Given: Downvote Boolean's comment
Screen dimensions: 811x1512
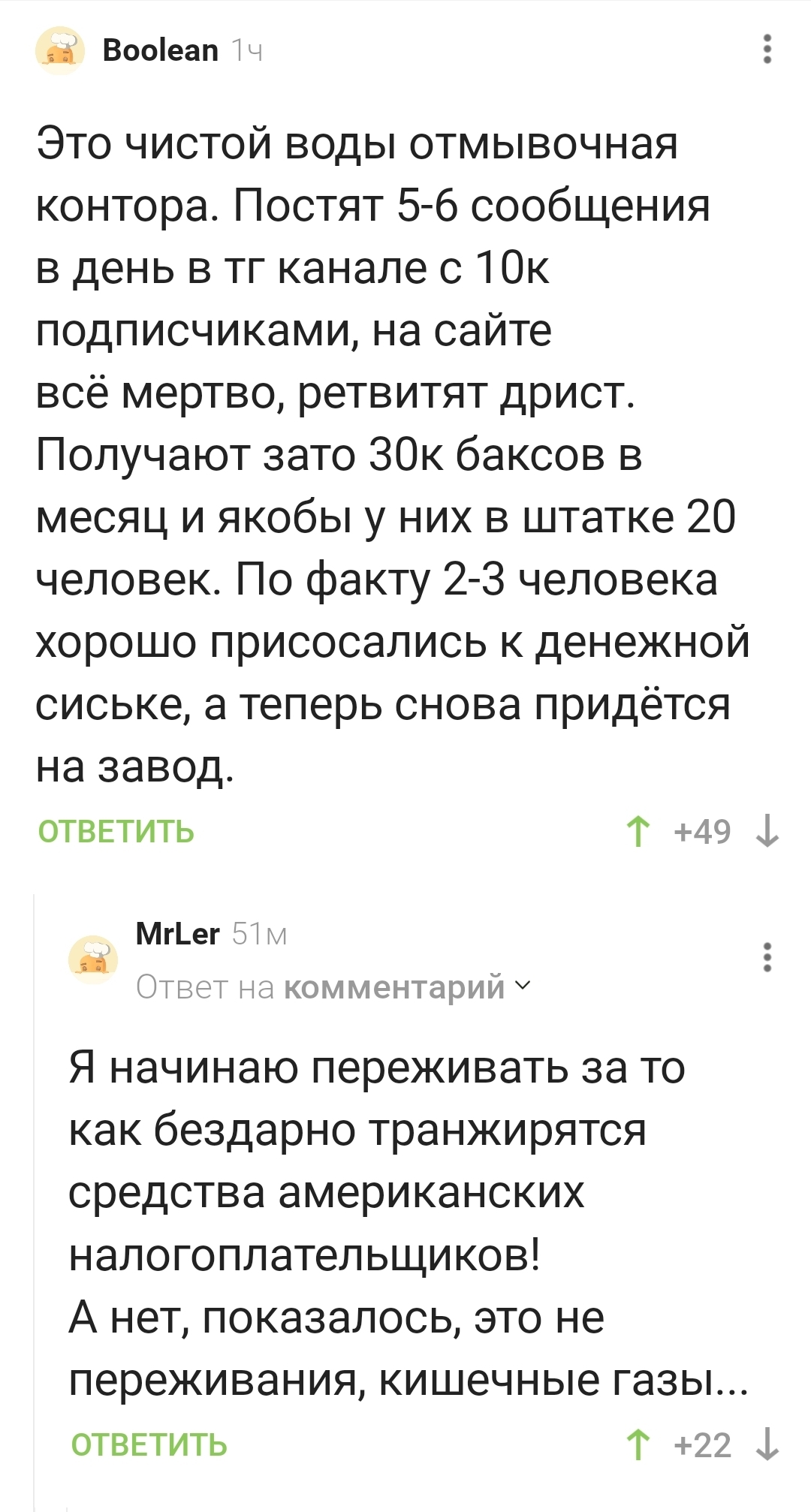Looking at the screenshot, I should [x=767, y=832].
